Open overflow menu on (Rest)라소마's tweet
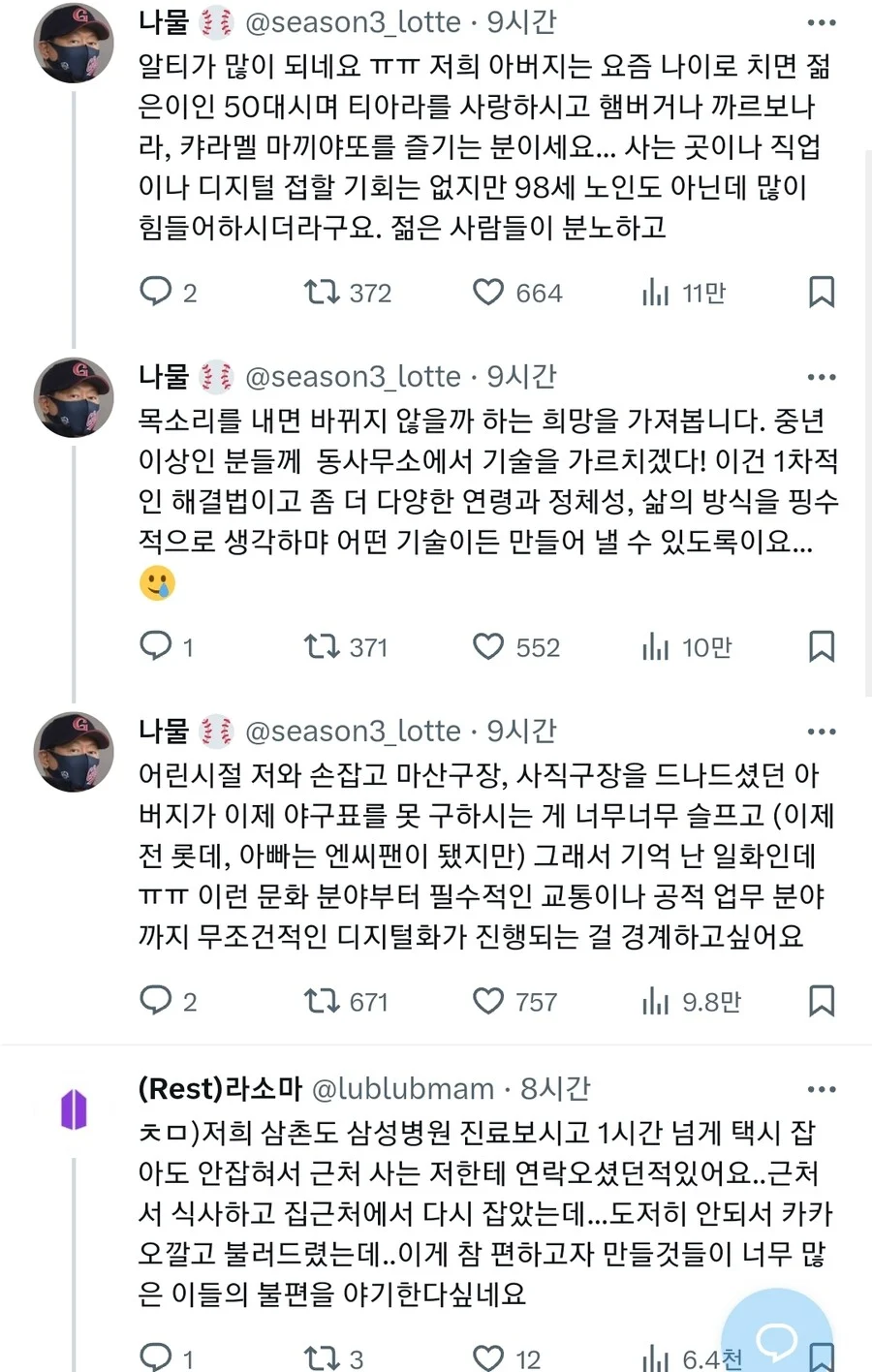This screenshot has width=872, height=1372. click(821, 1089)
